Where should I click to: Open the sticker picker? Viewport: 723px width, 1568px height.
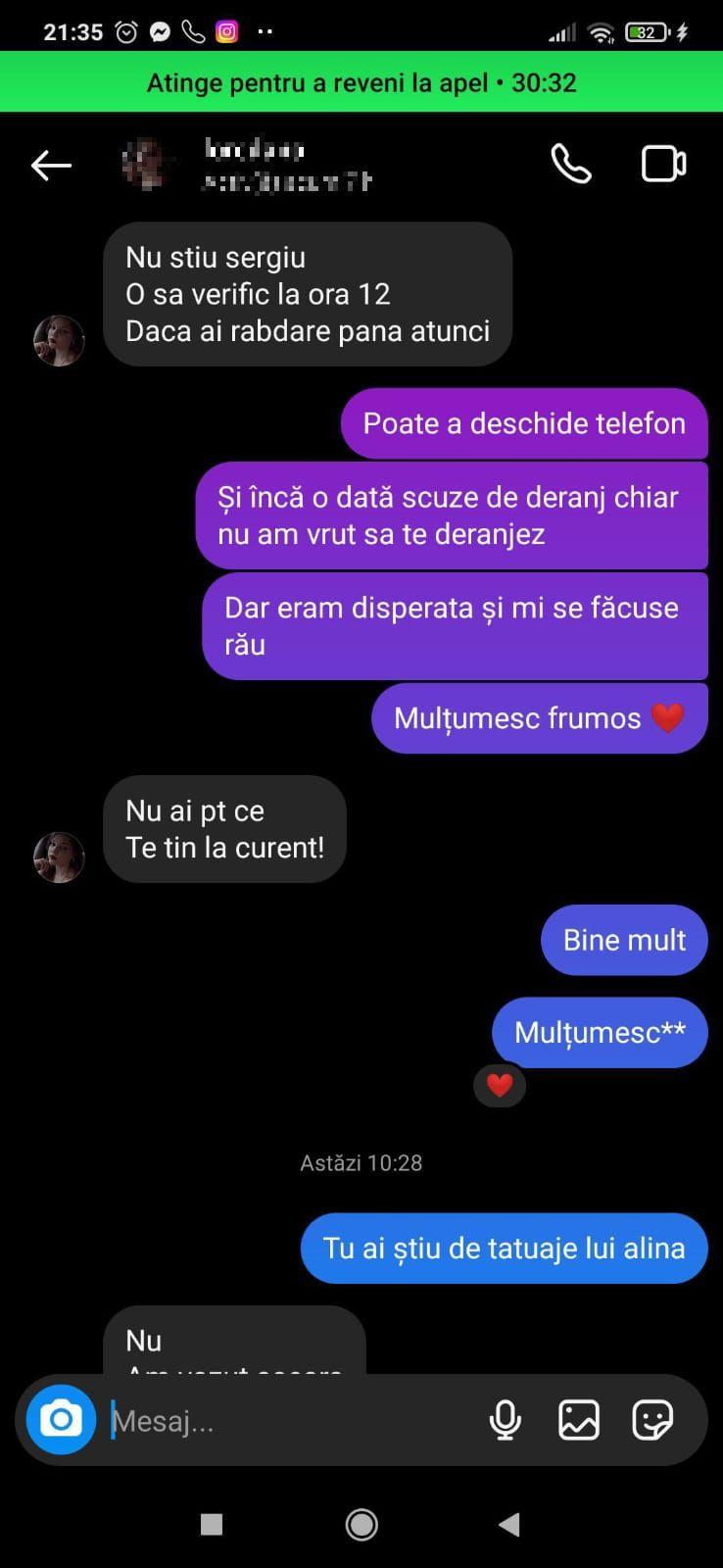click(x=650, y=1419)
